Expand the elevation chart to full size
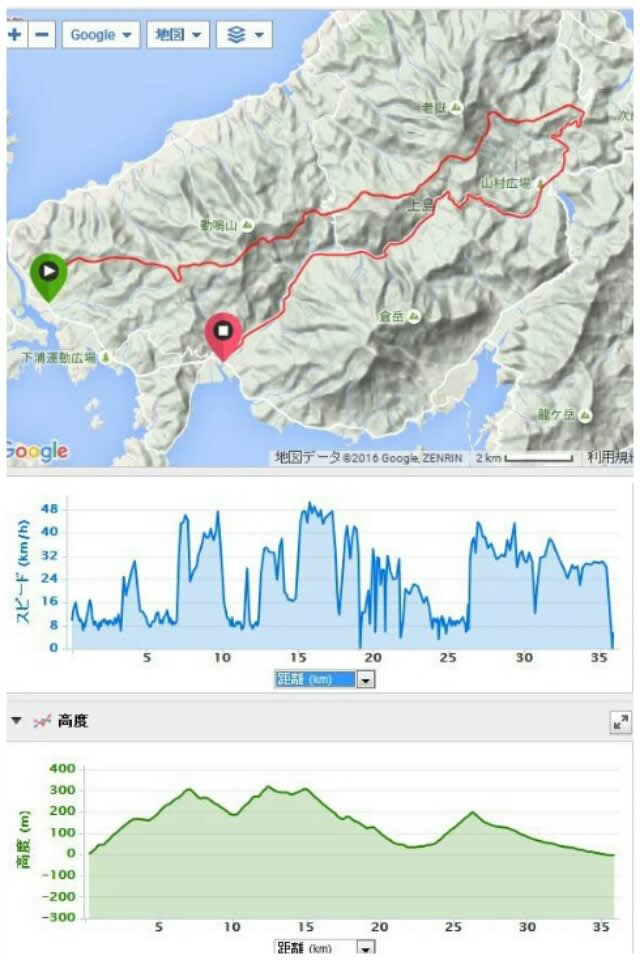The image size is (640, 960). click(620, 720)
